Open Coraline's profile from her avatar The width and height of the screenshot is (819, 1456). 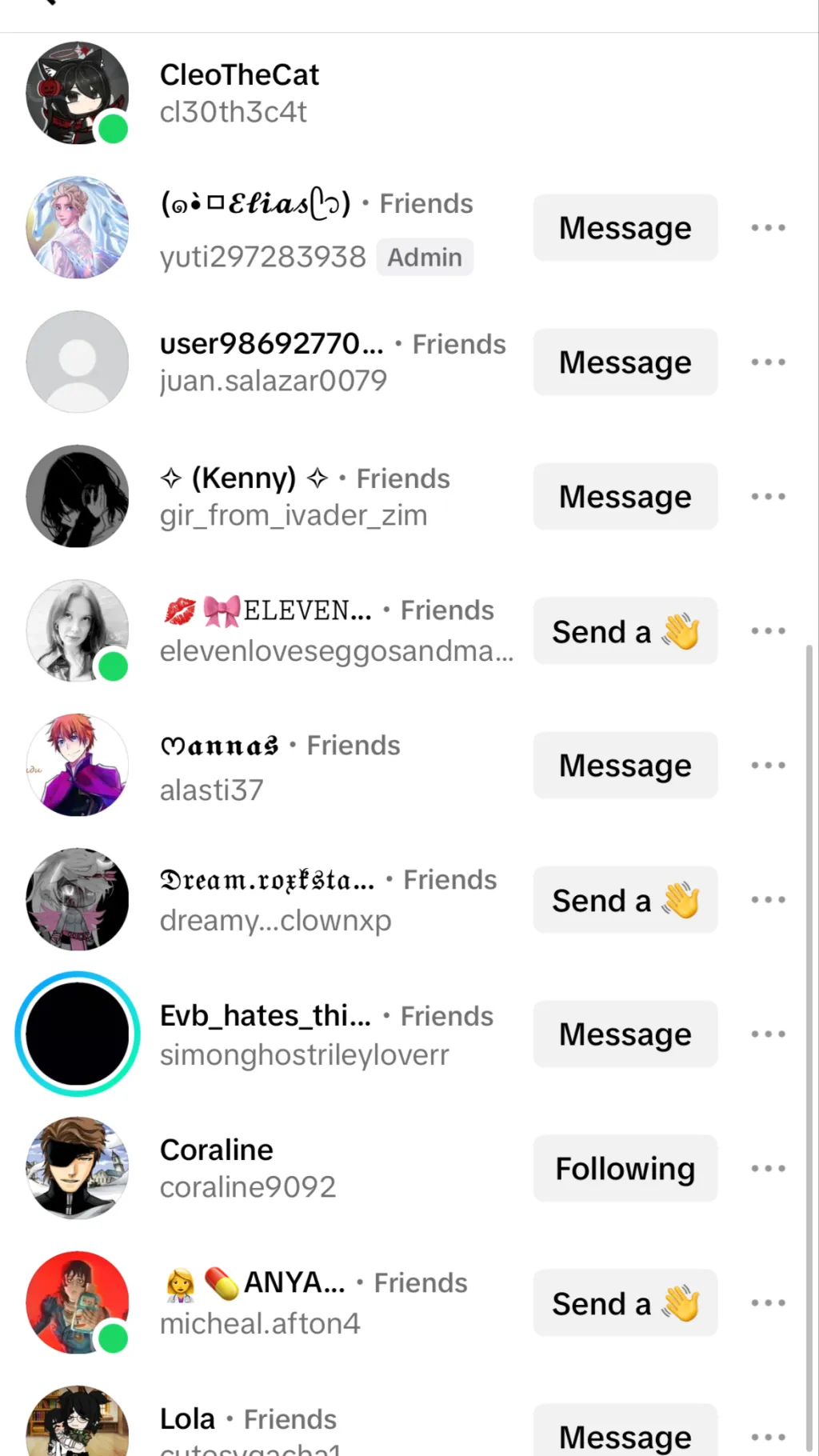(x=78, y=1168)
